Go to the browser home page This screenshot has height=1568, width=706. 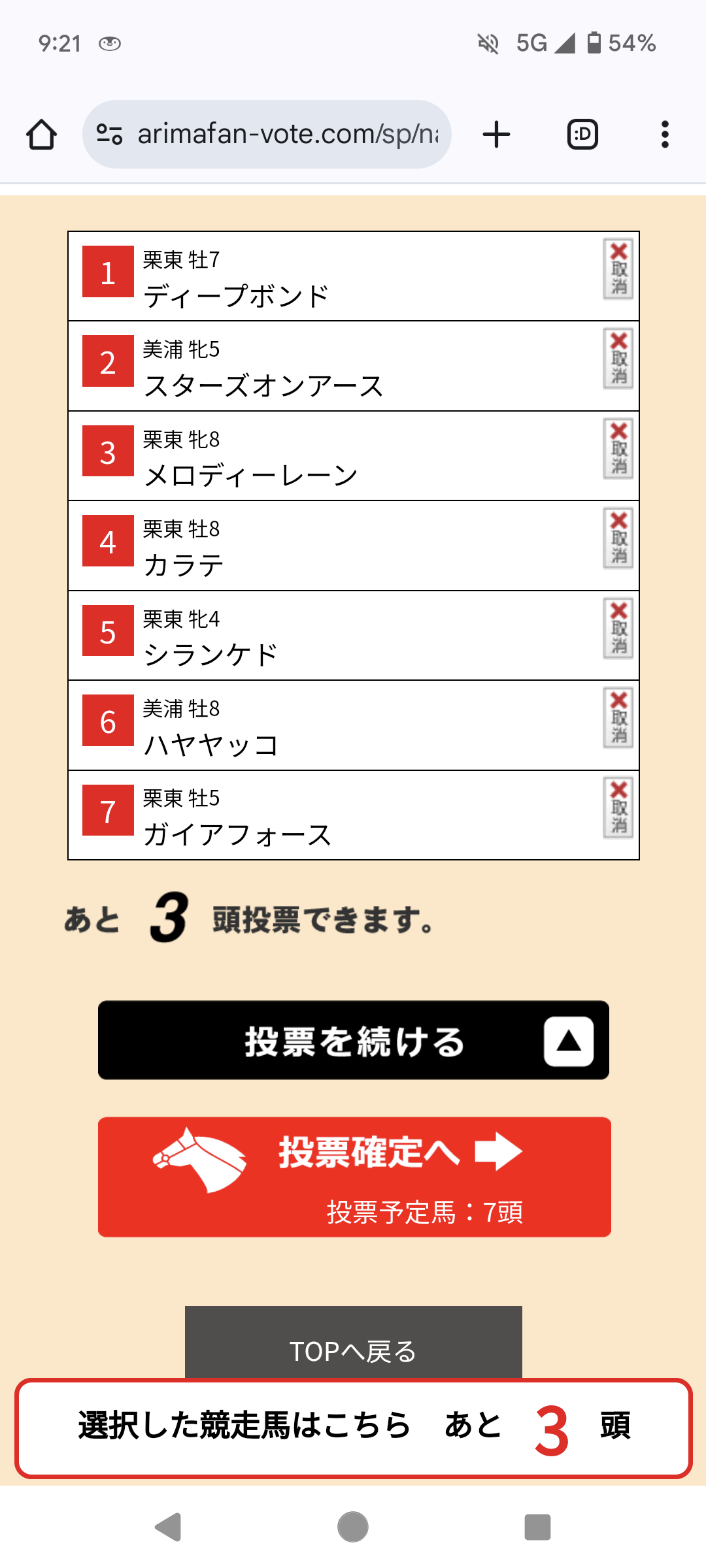coord(41,135)
